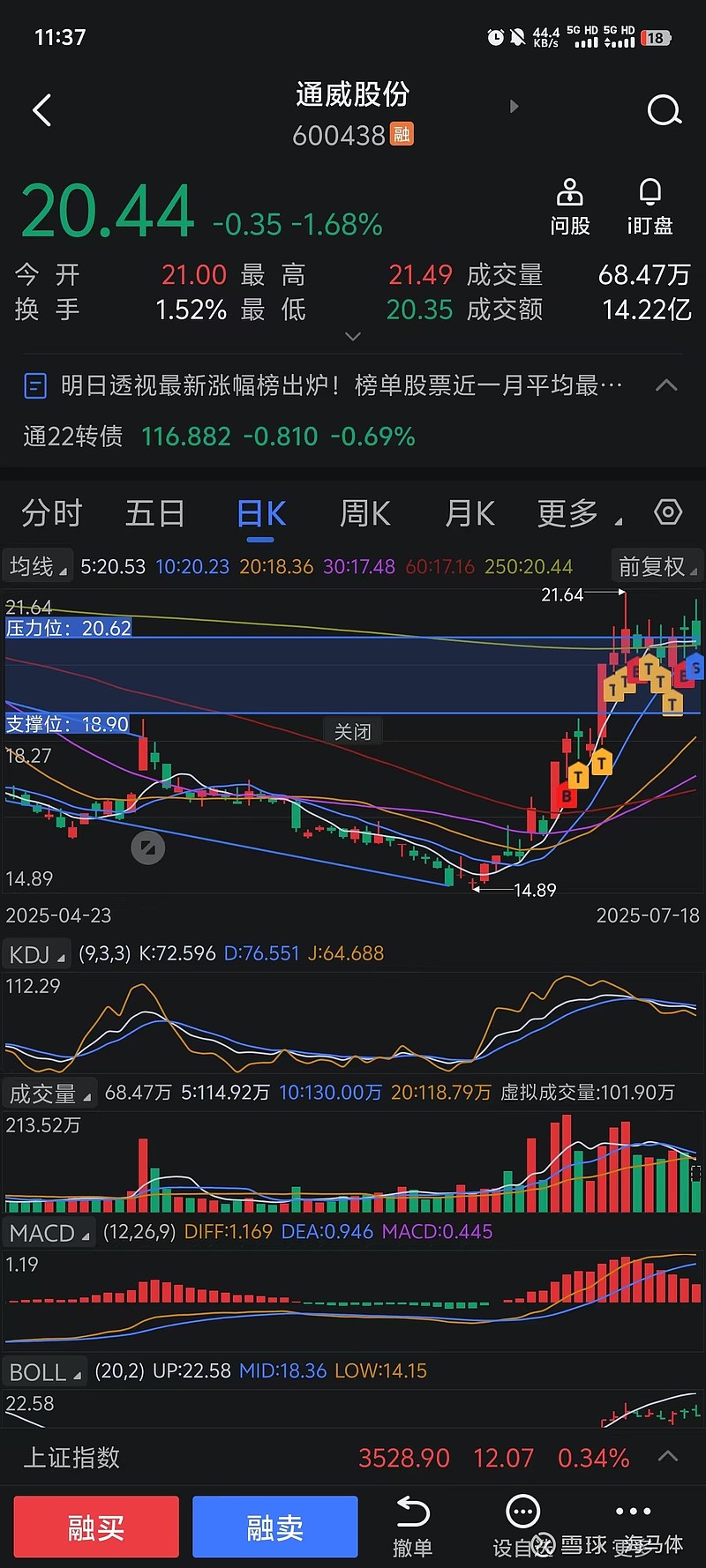Tap the chart crosshair settings icon beside 更多

click(668, 512)
